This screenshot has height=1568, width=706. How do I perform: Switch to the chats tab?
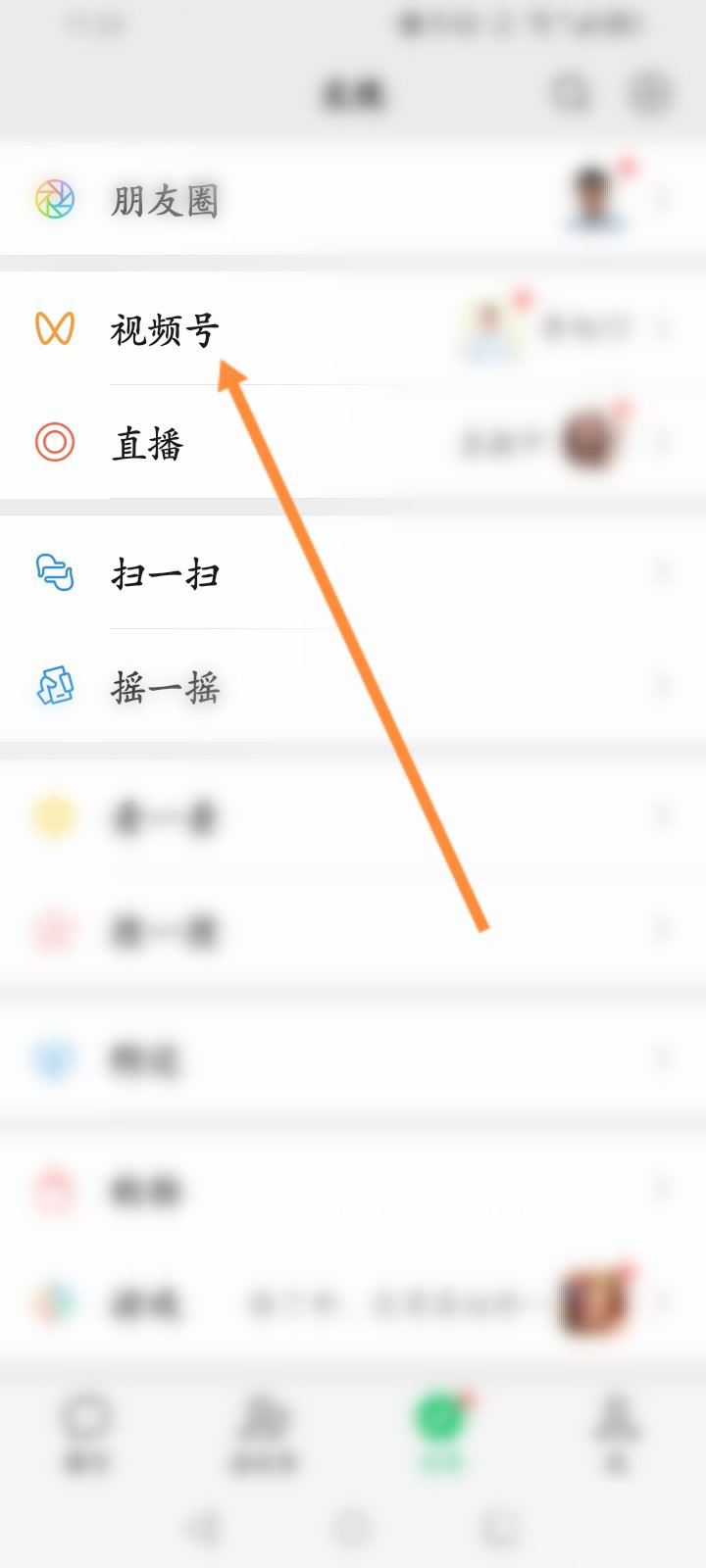pyautogui.click(x=87, y=1431)
